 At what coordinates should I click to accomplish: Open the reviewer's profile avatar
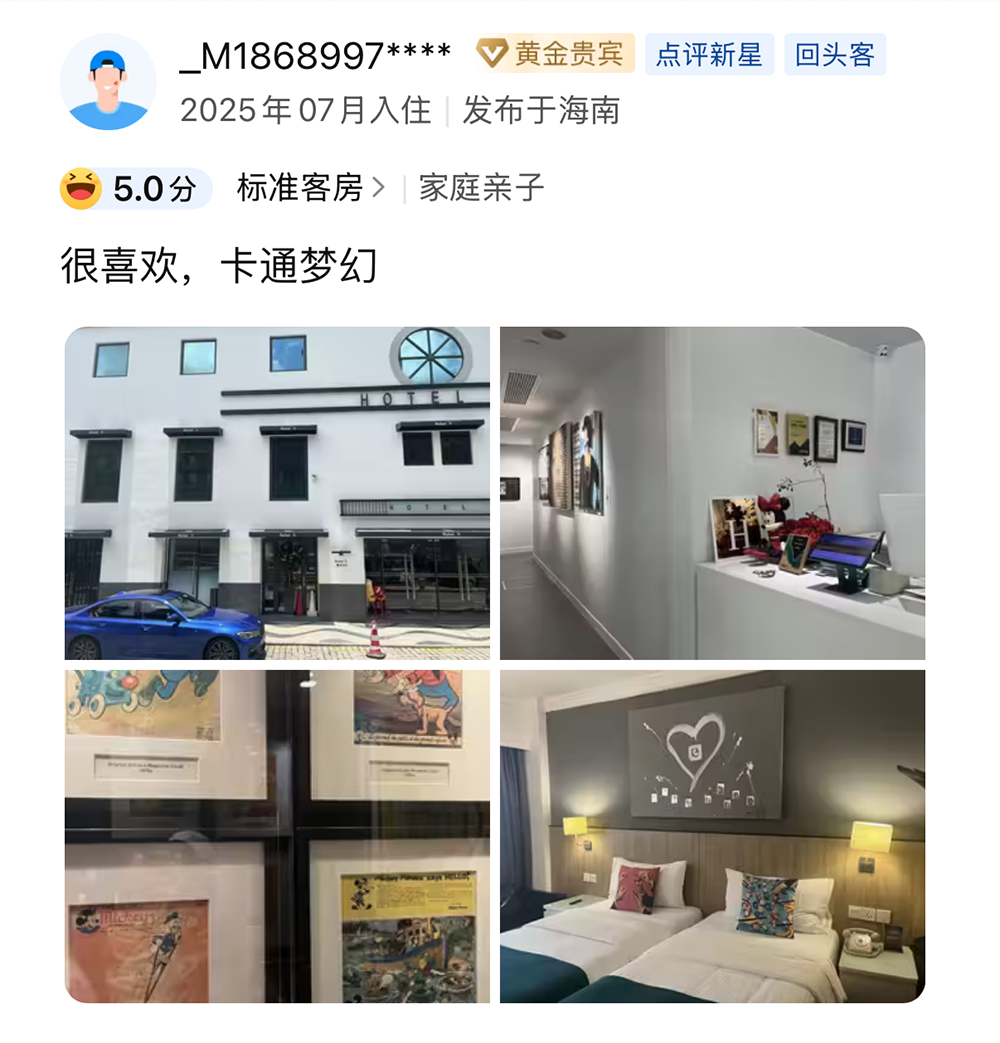coord(108,82)
